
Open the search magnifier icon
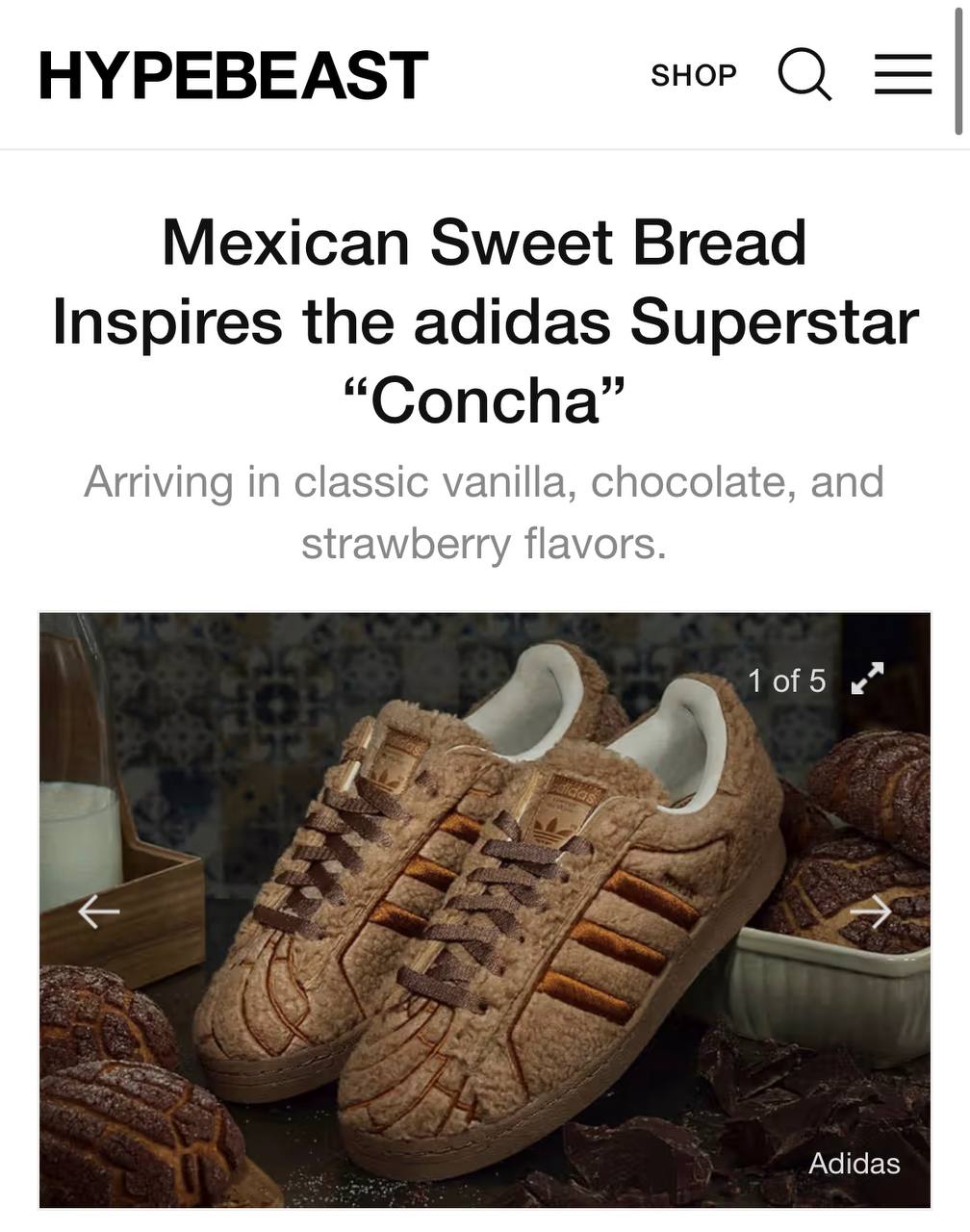(804, 74)
